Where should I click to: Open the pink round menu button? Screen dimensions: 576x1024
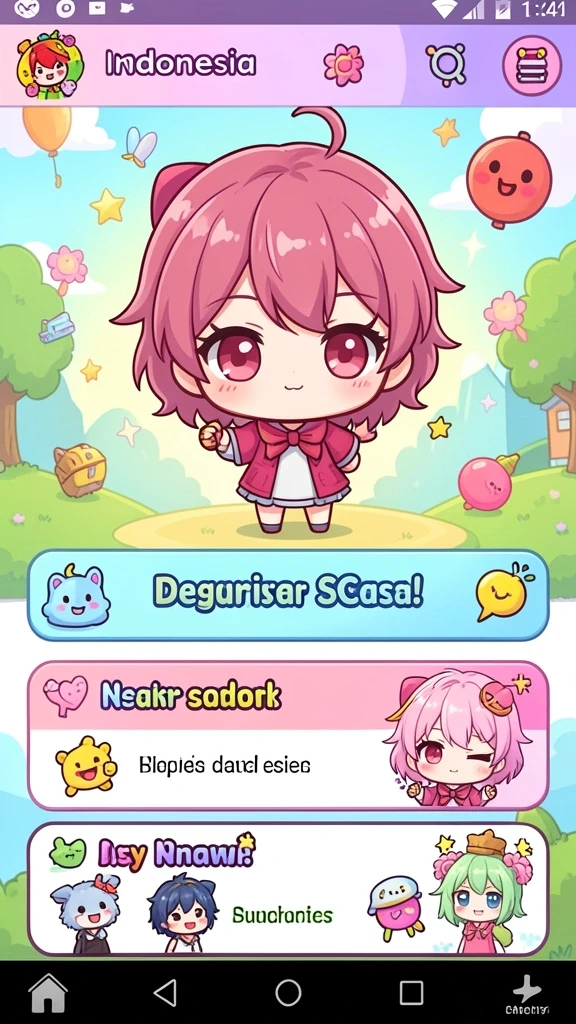pos(532,65)
